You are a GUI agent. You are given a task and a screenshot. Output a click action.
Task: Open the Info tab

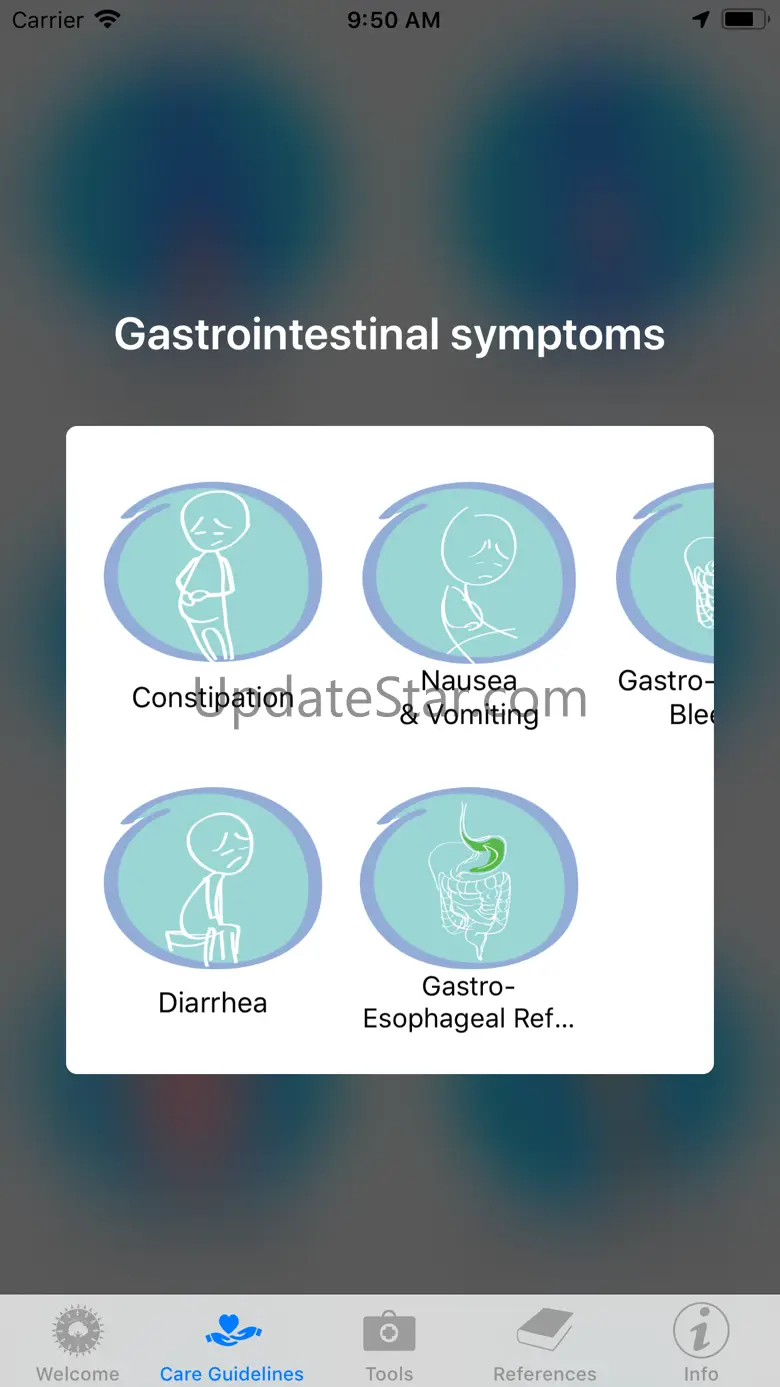point(701,1342)
